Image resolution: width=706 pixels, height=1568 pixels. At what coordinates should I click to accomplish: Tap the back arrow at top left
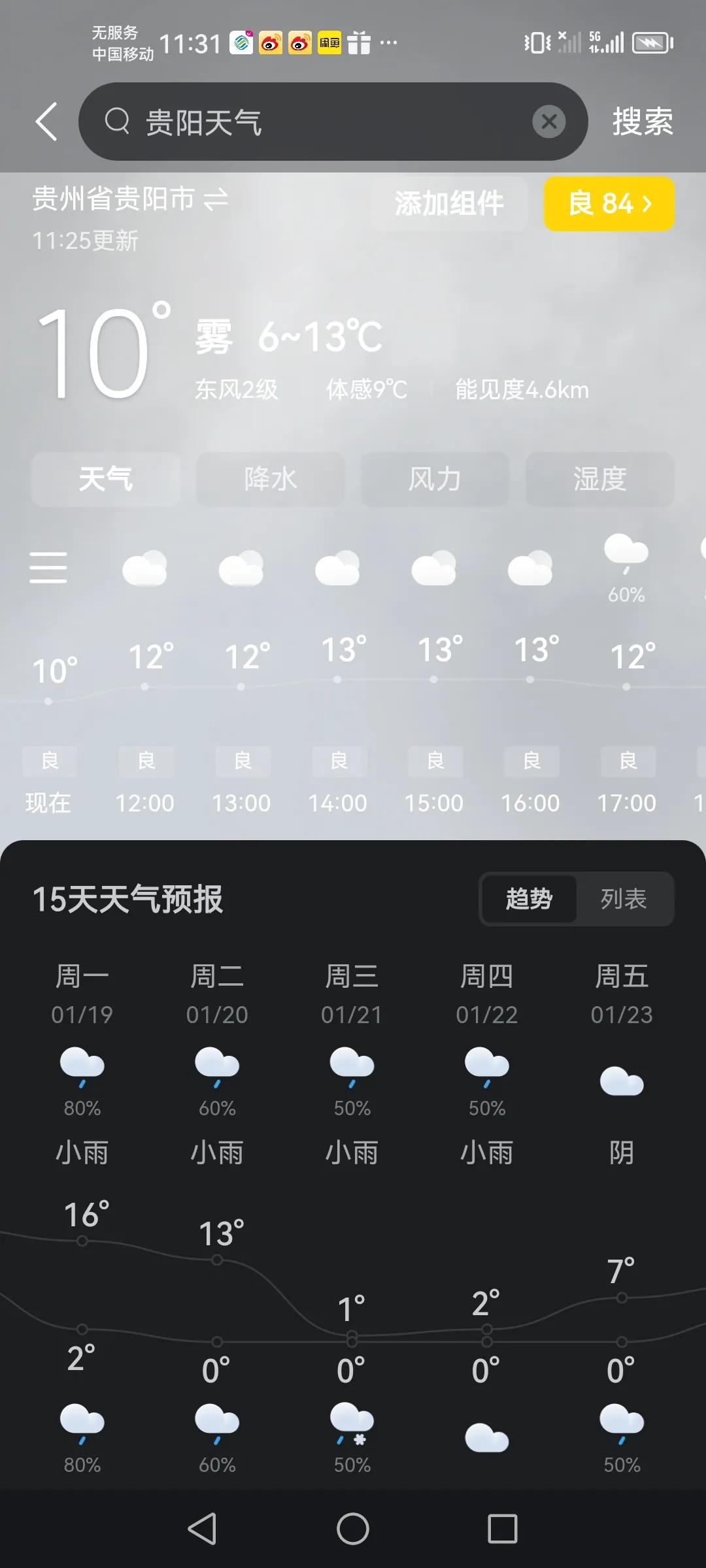pyautogui.click(x=46, y=122)
